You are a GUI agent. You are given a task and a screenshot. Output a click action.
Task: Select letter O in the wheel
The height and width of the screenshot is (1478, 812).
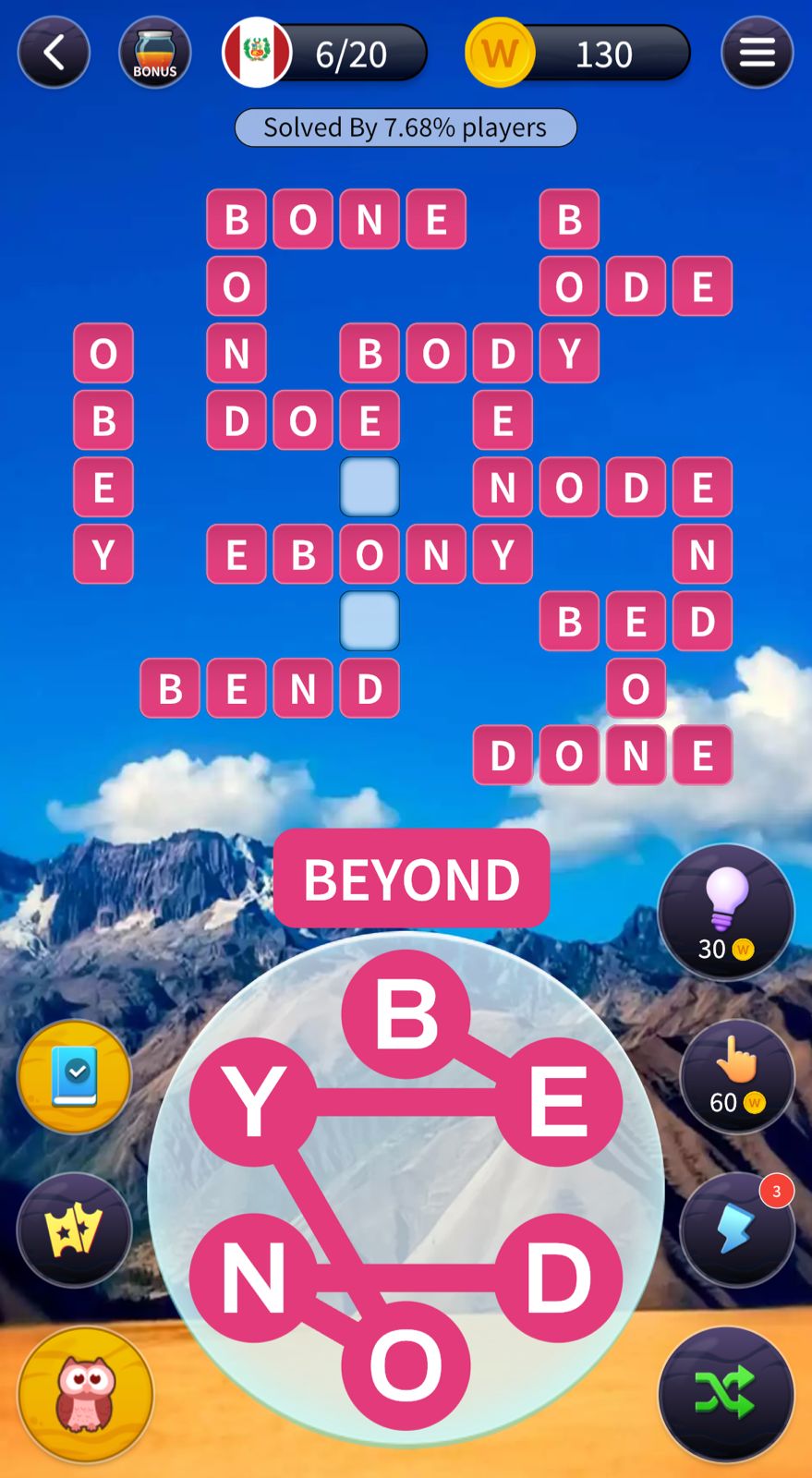(x=406, y=1365)
